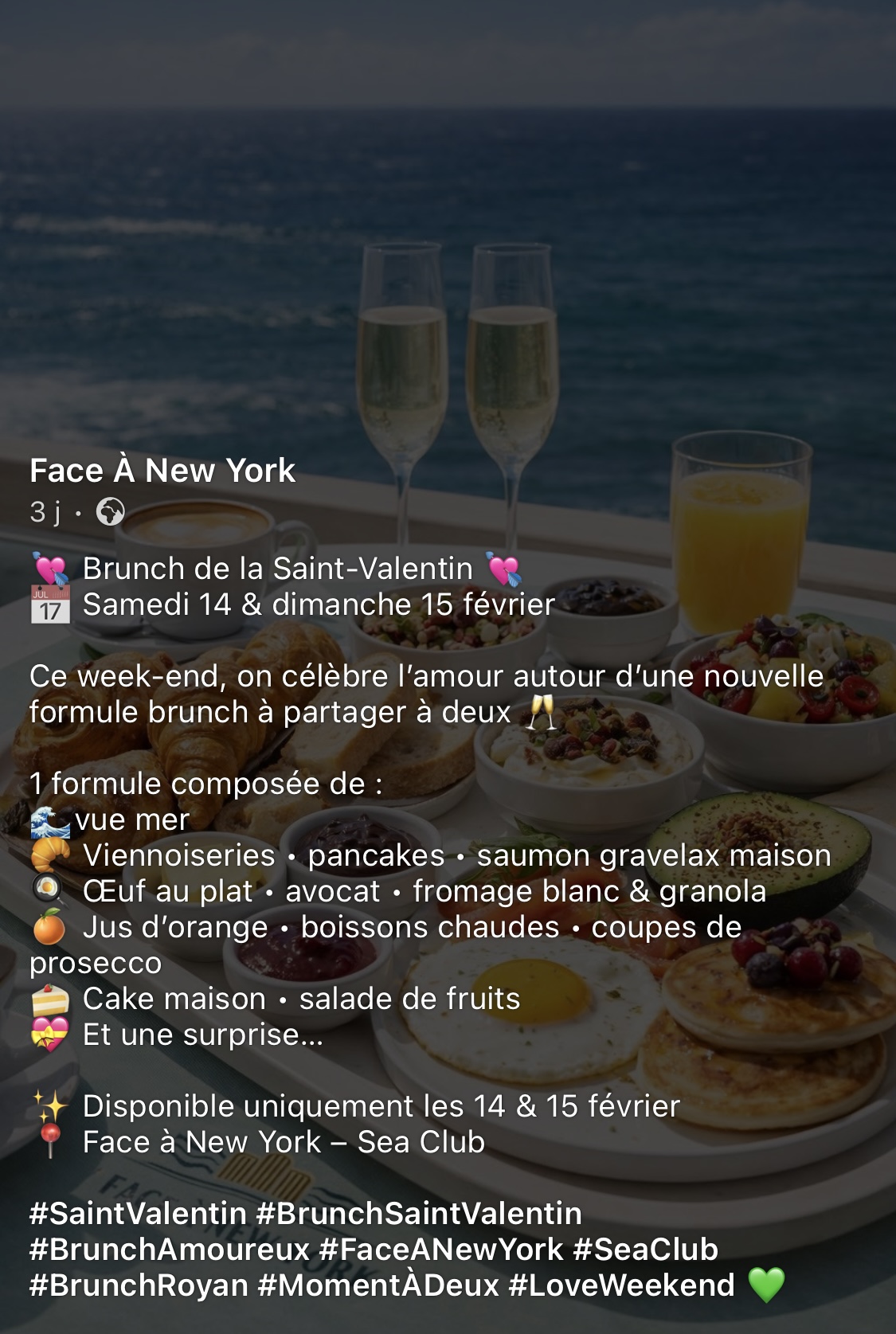View posts tagged #BrunchAmoureux
Image resolution: width=896 pixels, height=1334 pixels.
pyautogui.click(x=169, y=1250)
